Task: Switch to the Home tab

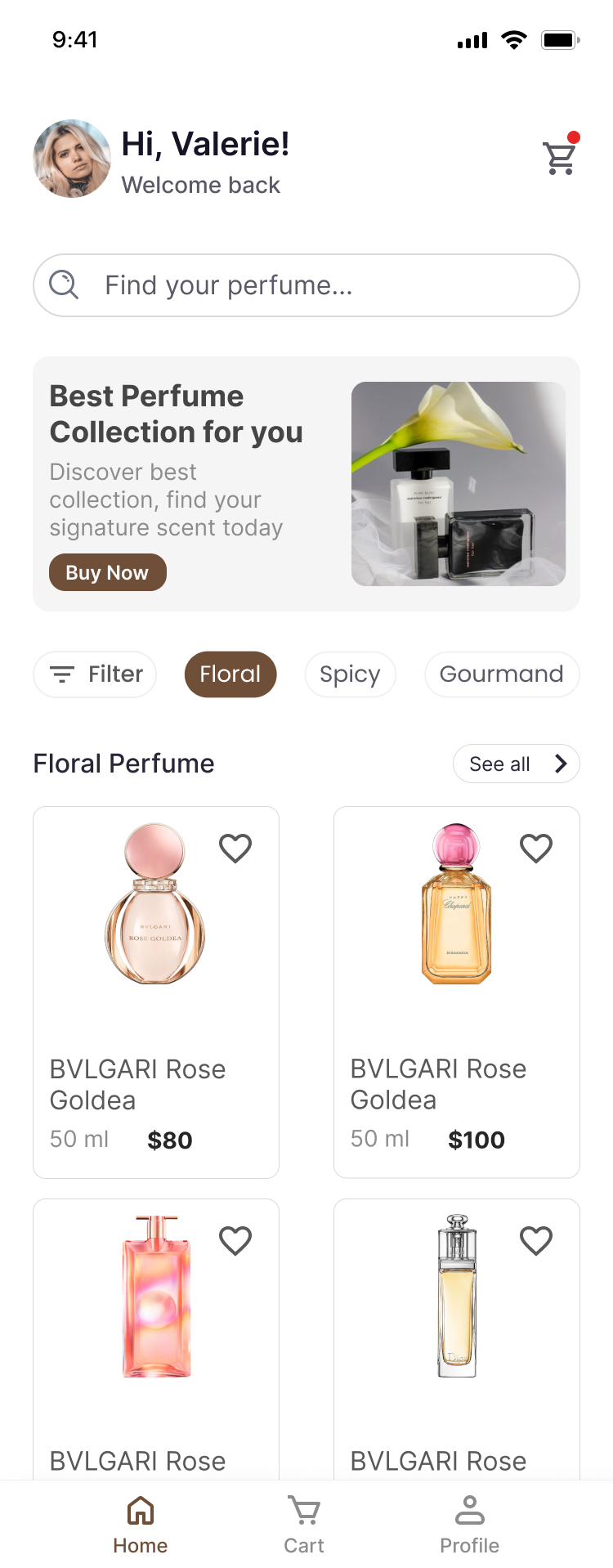Action: pyautogui.click(x=141, y=1524)
